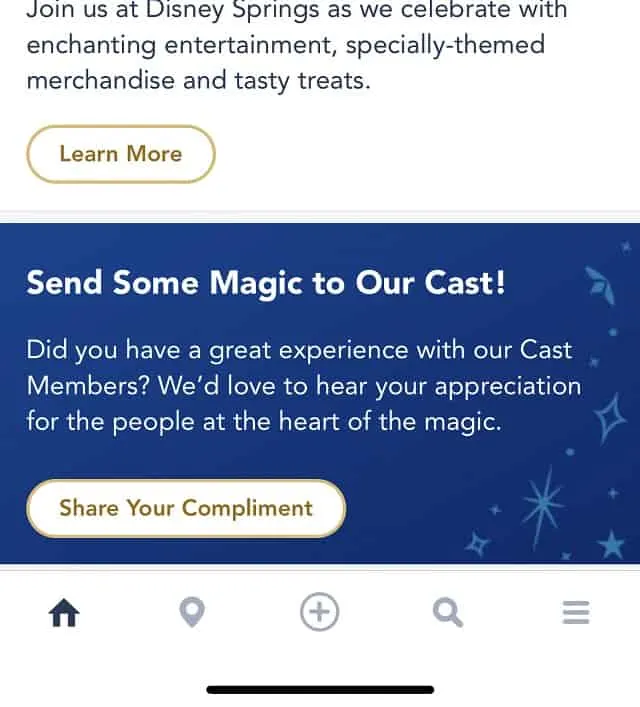640x707 pixels.
Task: Open the map location tab
Action: [192, 612]
